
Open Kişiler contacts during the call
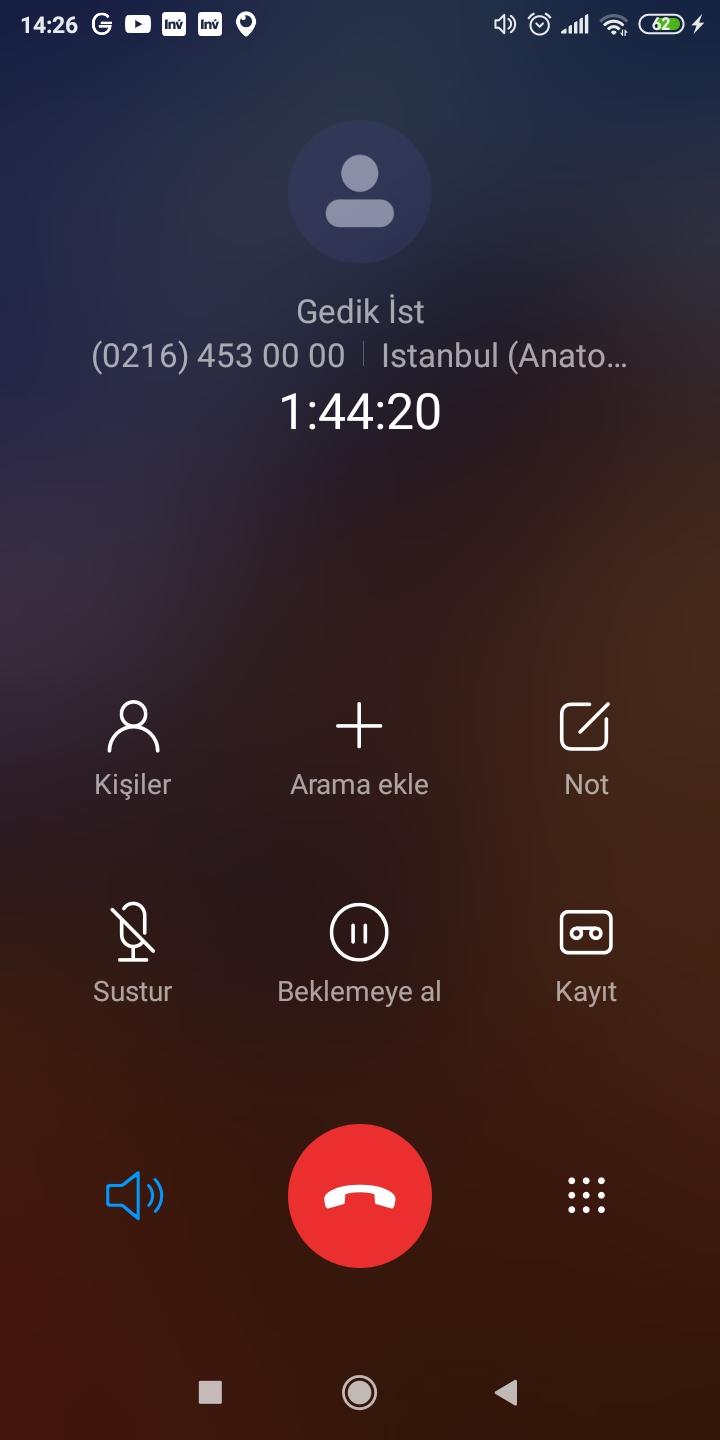pos(133,748)
